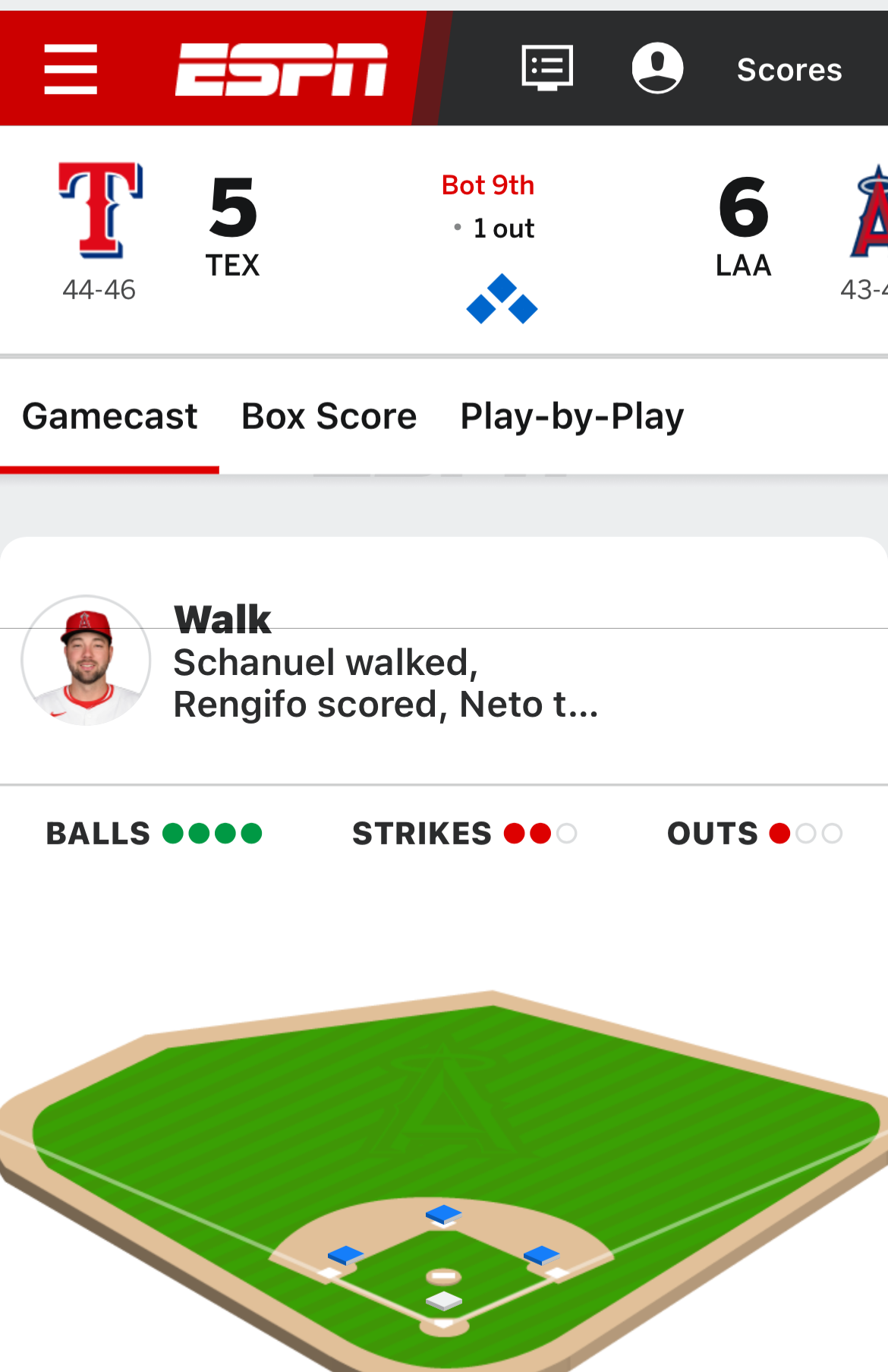Open the user profile icon

click(x=657, y=68)
